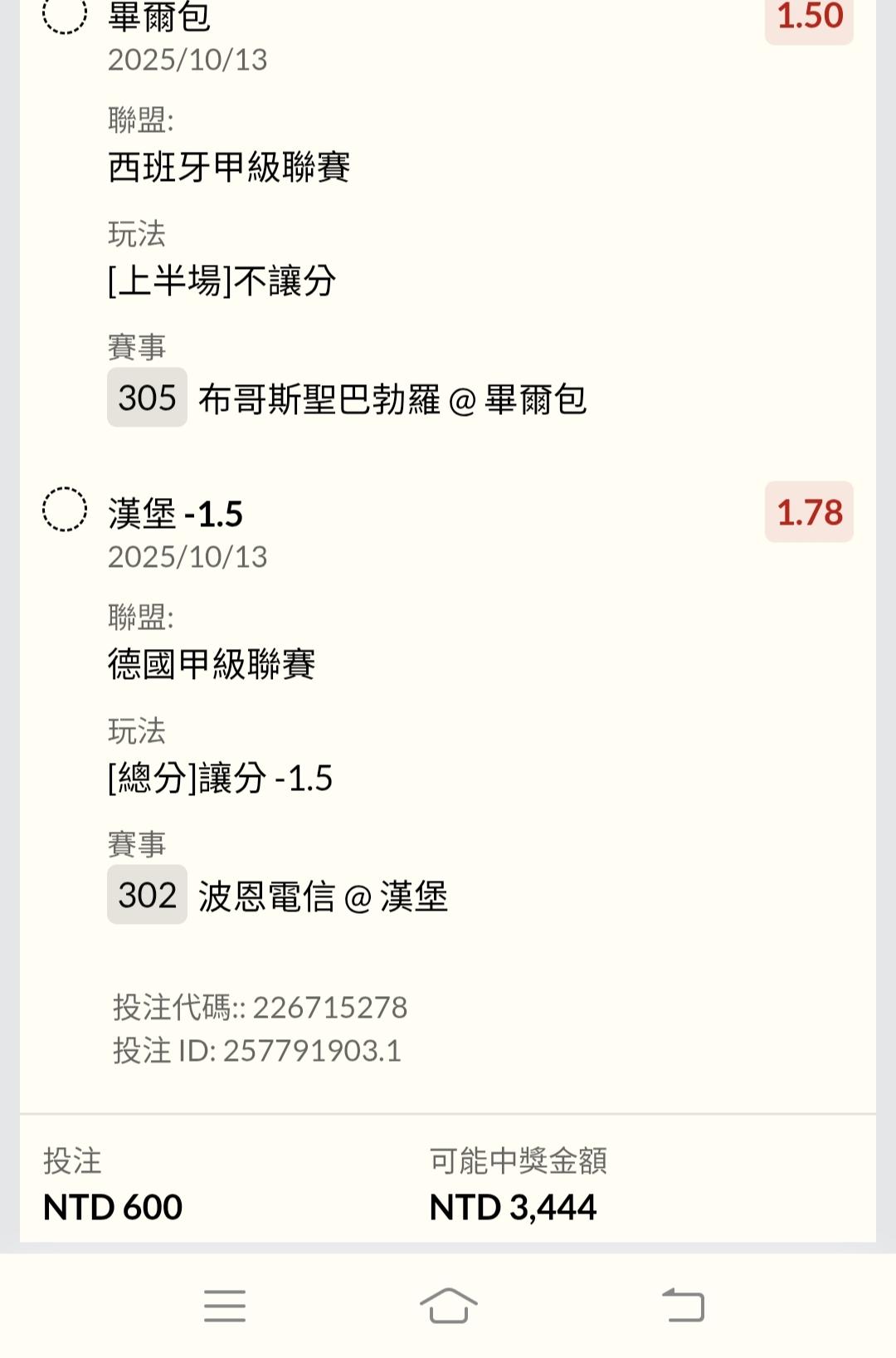Screen dimensions: 896x1358
Task: Go to the device home screen
Action: pyautogui.click(x=448, y=1306)
